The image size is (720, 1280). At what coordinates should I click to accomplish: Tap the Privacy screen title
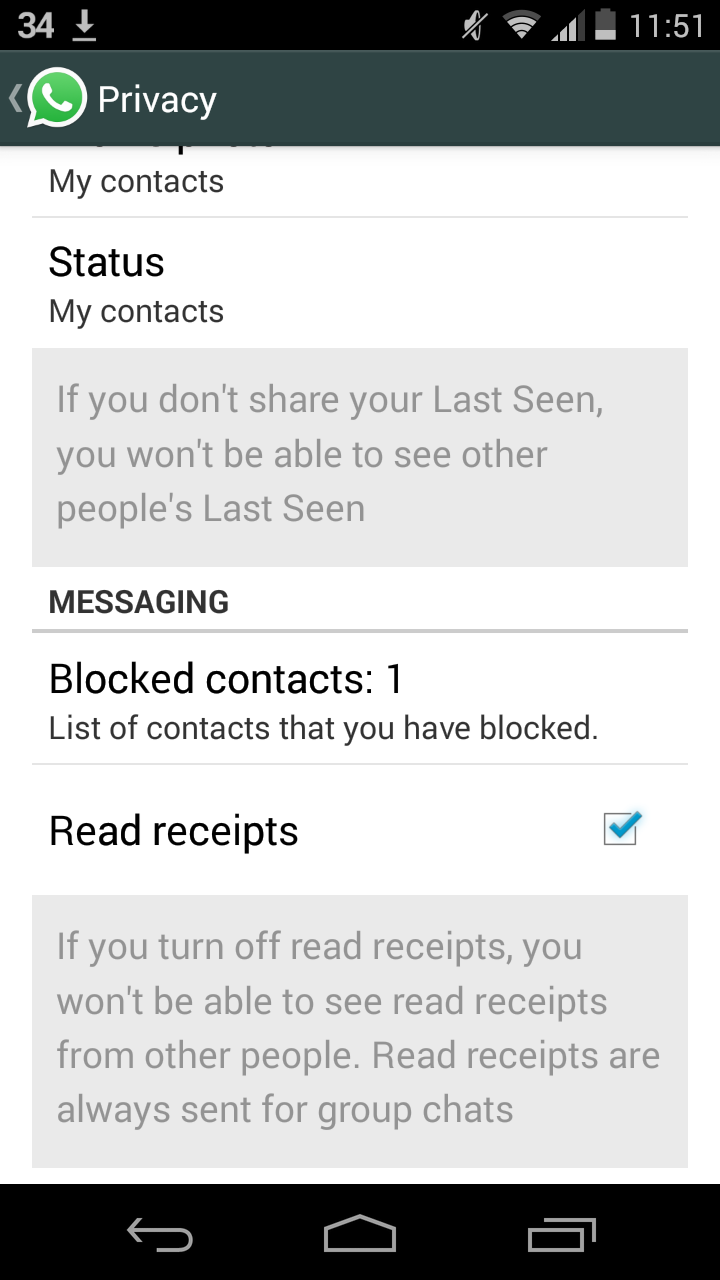(x=155, y=98)
